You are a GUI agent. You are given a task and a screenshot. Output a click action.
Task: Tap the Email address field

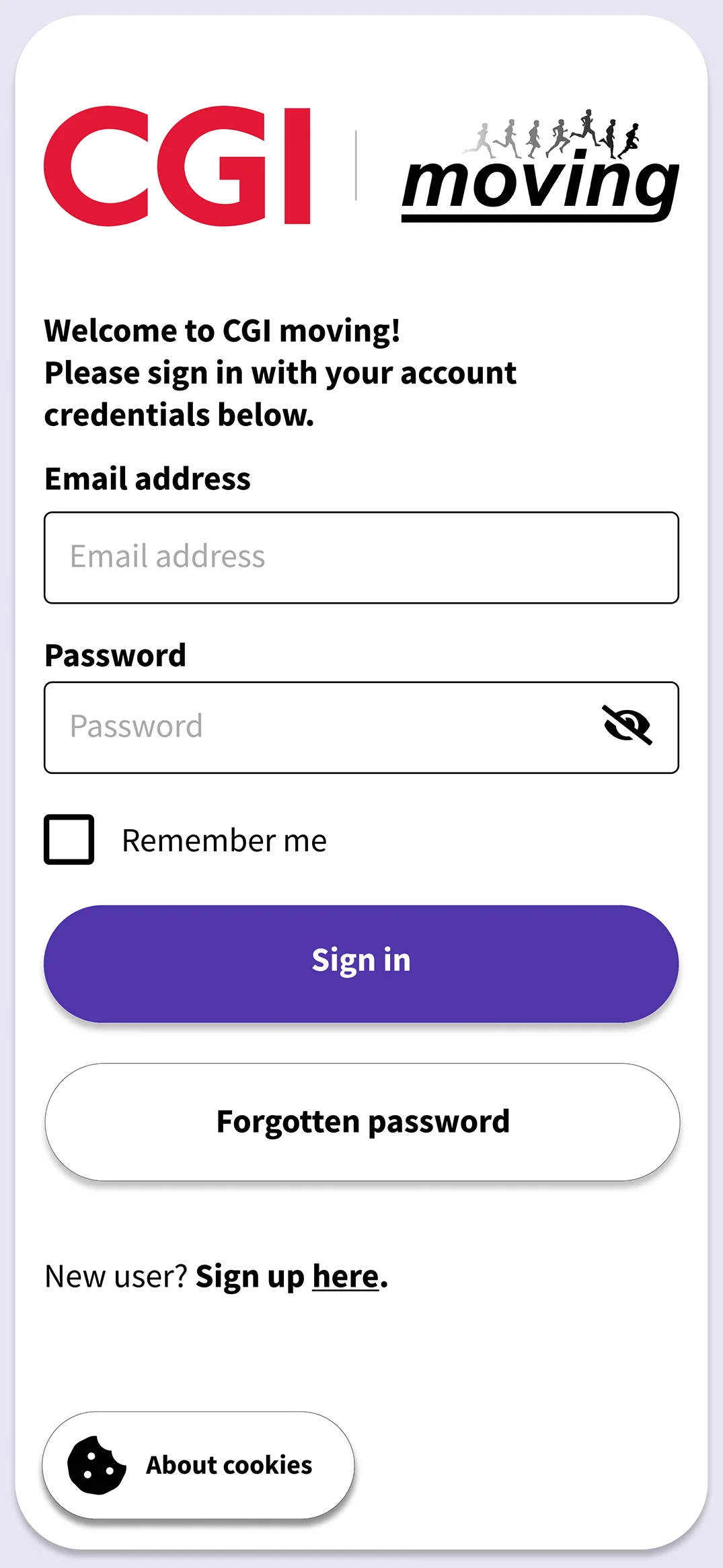pyautogui.click(x=361, y=557)
